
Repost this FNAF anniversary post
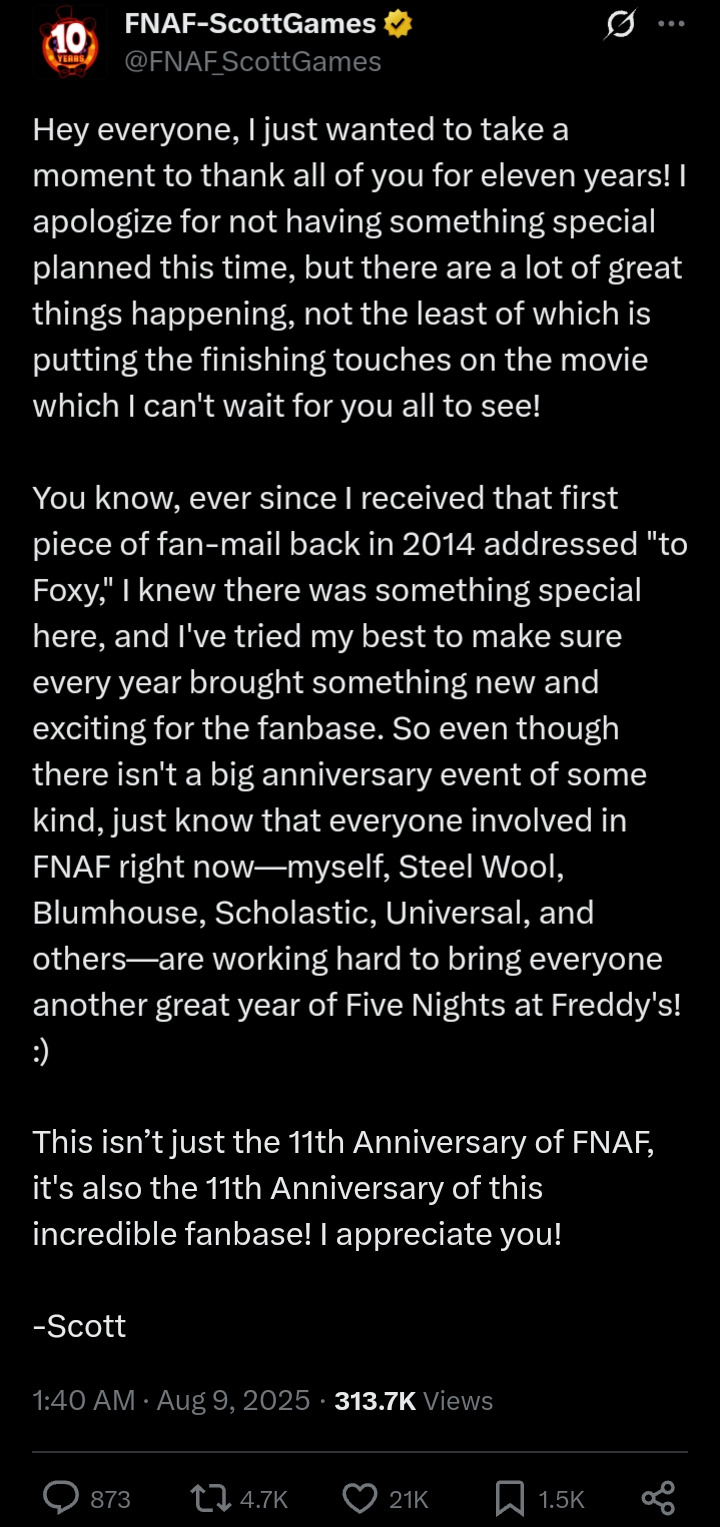(x=208, y=1497)
